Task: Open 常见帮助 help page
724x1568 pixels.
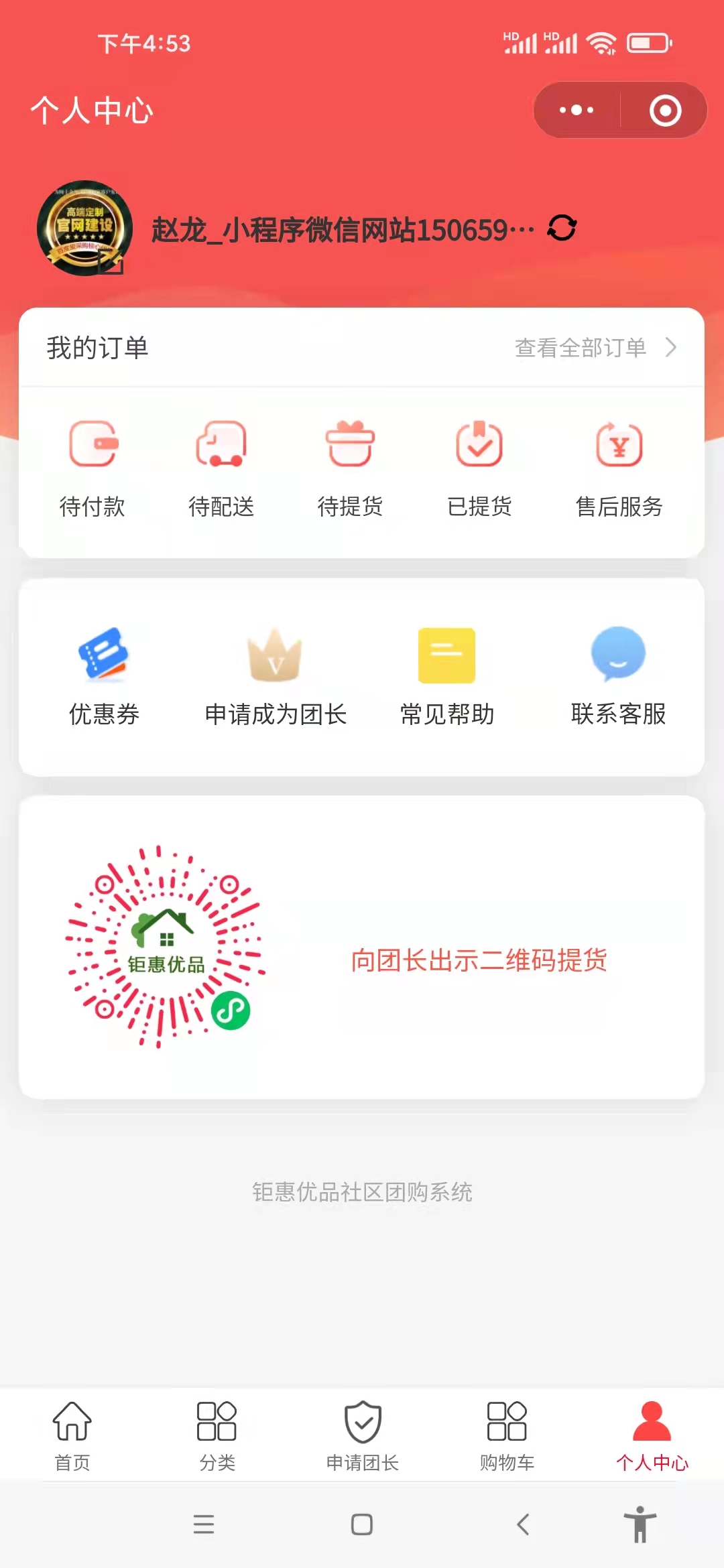Action: tap(446, 677)
